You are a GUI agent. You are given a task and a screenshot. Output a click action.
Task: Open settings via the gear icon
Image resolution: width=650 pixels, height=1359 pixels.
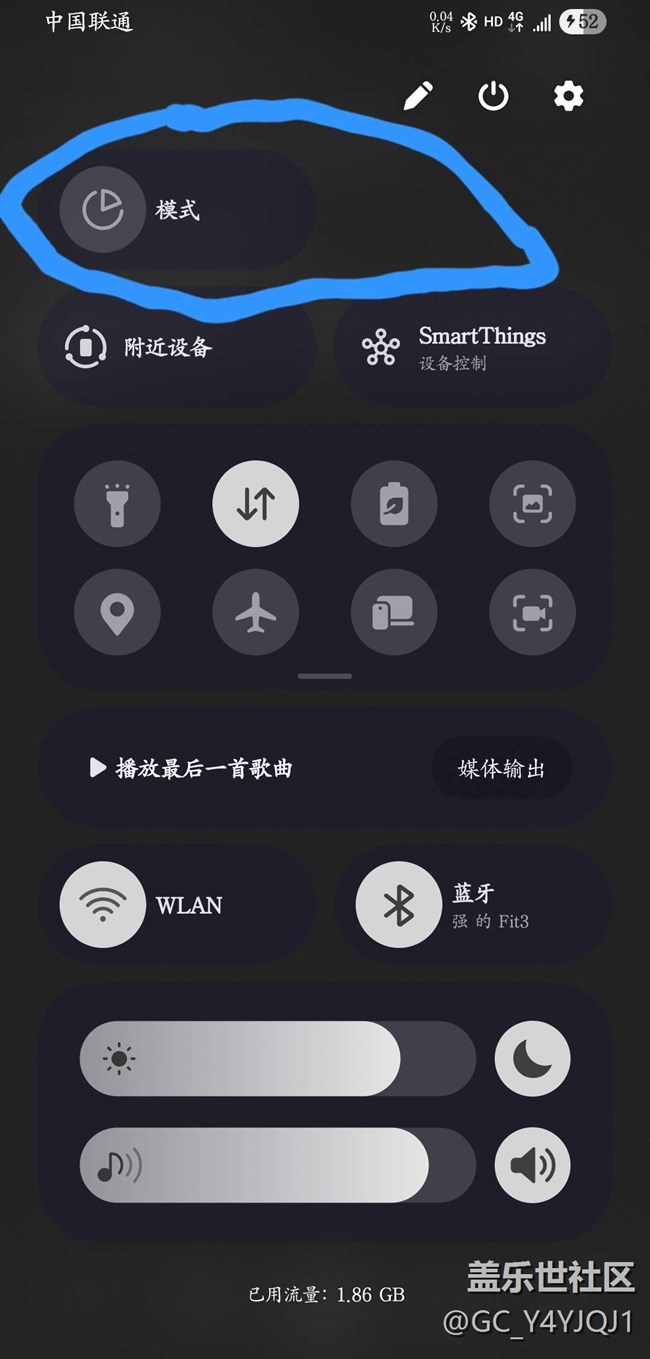click(x=568, y=96)
